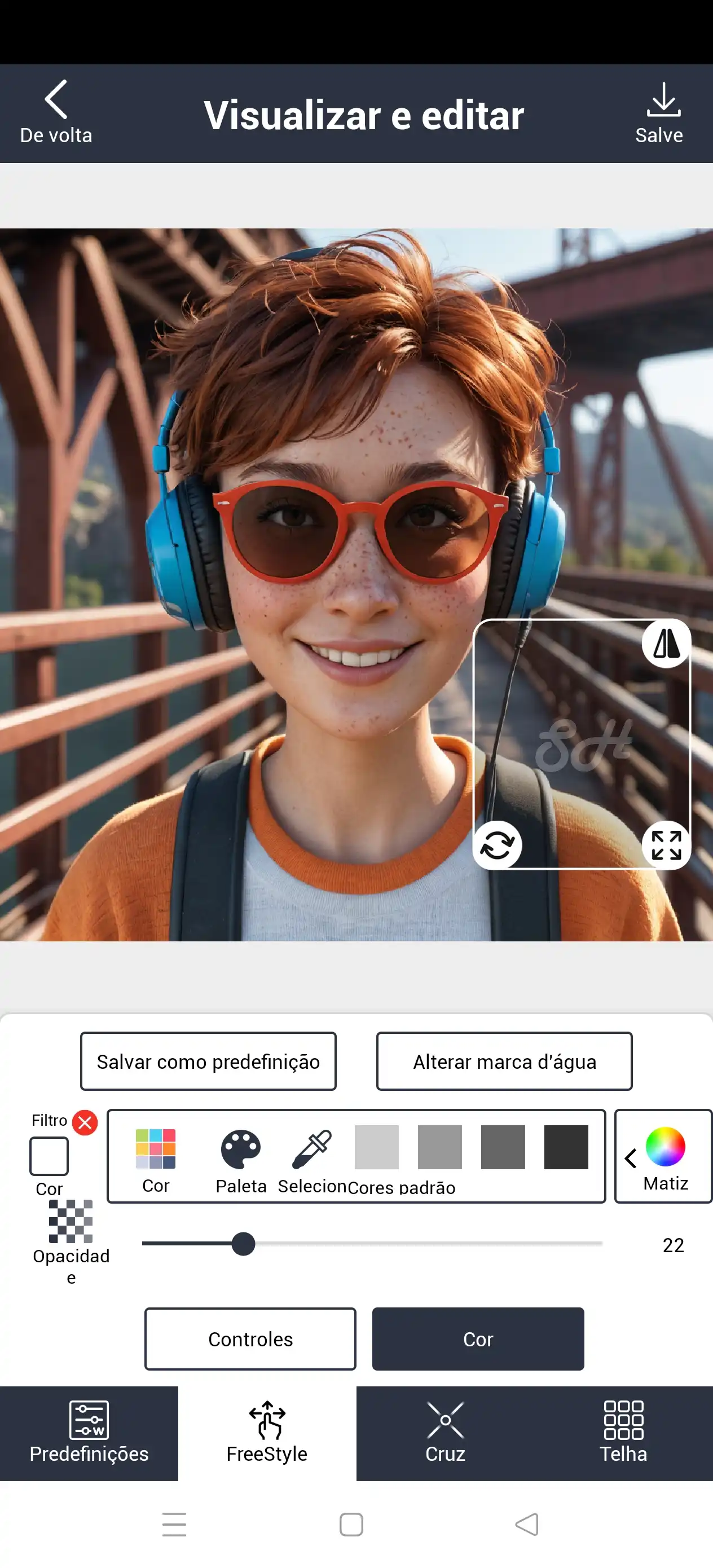Switch to the Cruz layout mode

pos(445,1433)
